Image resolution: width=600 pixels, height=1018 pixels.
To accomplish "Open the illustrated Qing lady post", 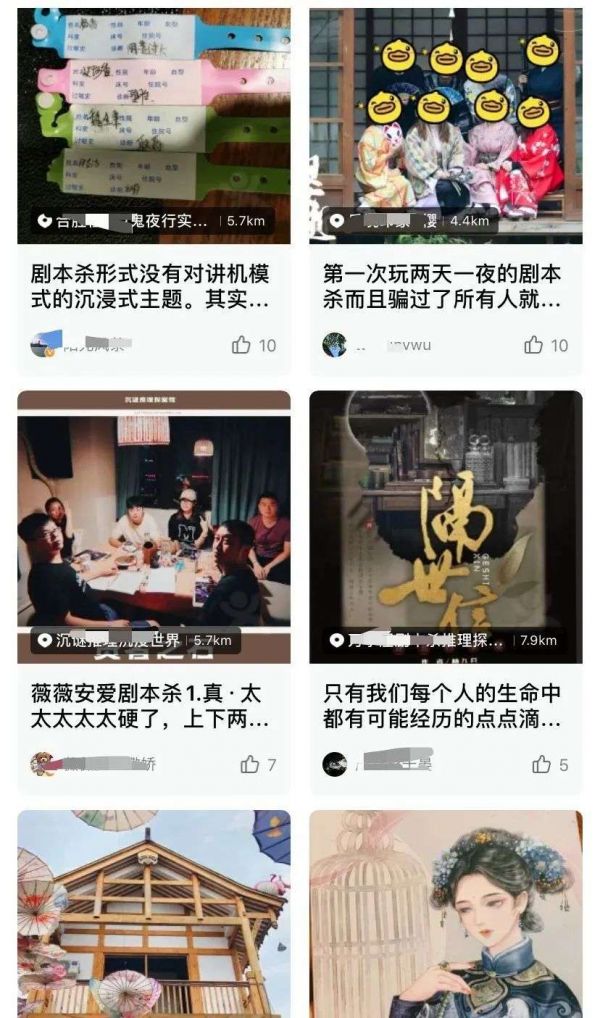I will (x=446, y=915).
